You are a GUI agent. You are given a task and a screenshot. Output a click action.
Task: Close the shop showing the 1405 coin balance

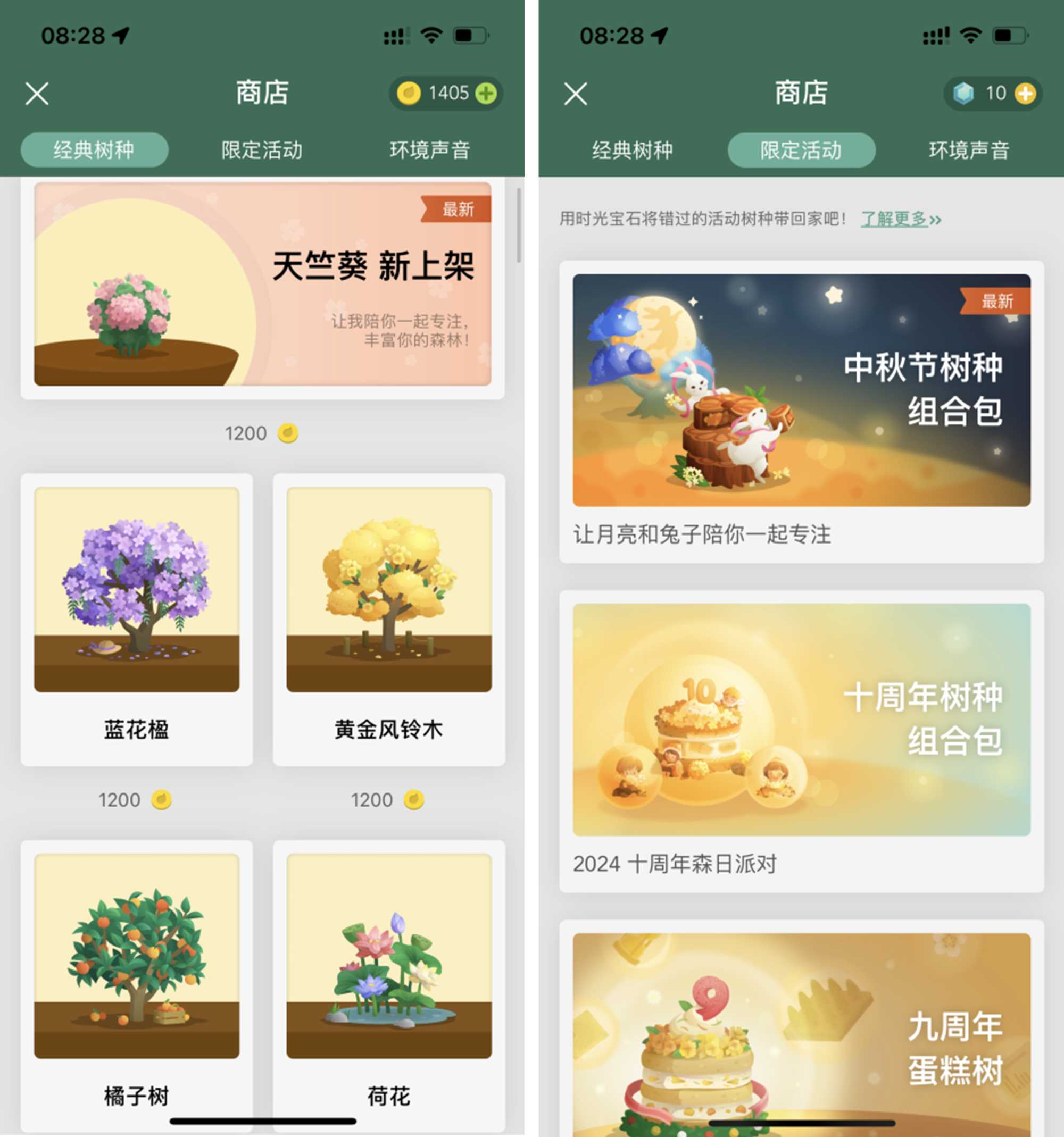pyautogui.click(x=37, y=94)
